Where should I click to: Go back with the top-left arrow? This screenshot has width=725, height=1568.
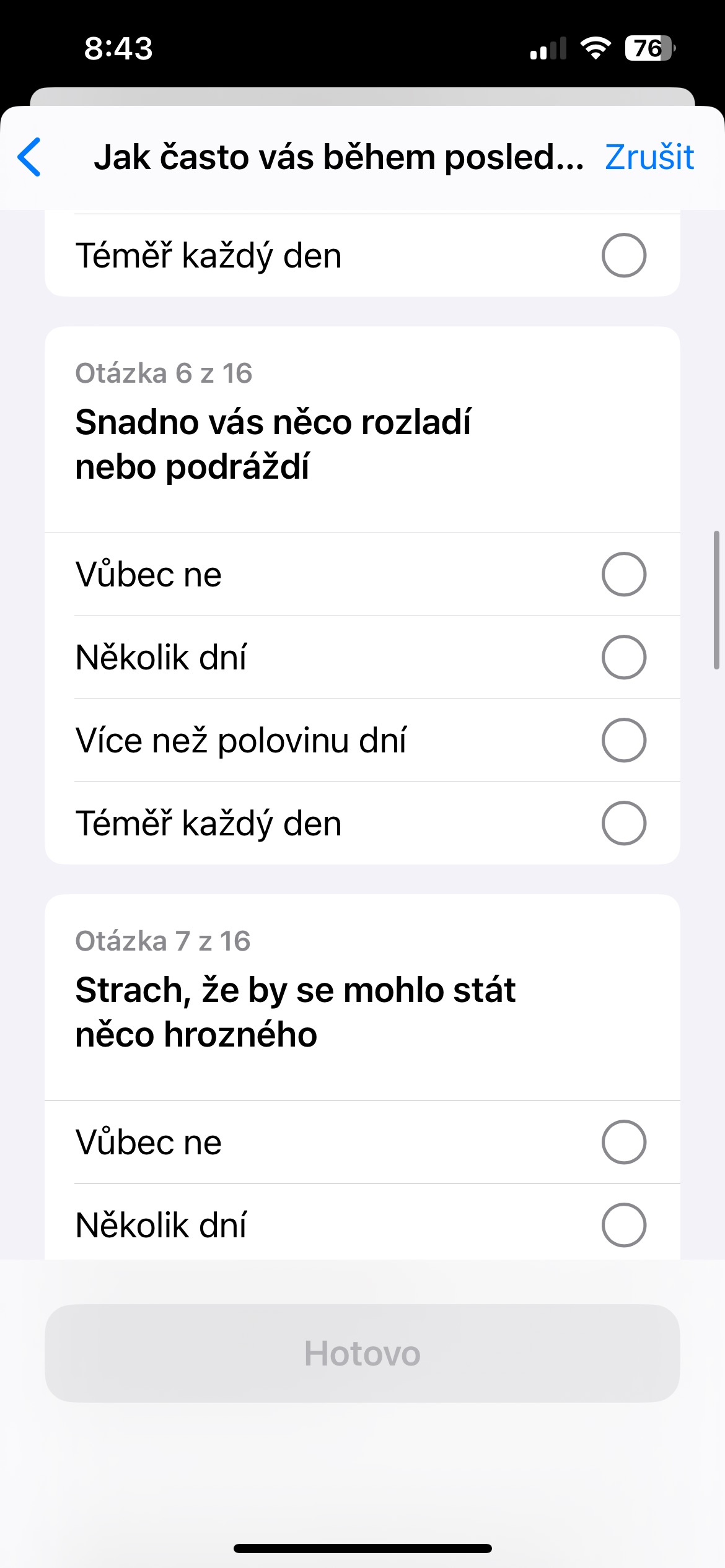[30, 157]
